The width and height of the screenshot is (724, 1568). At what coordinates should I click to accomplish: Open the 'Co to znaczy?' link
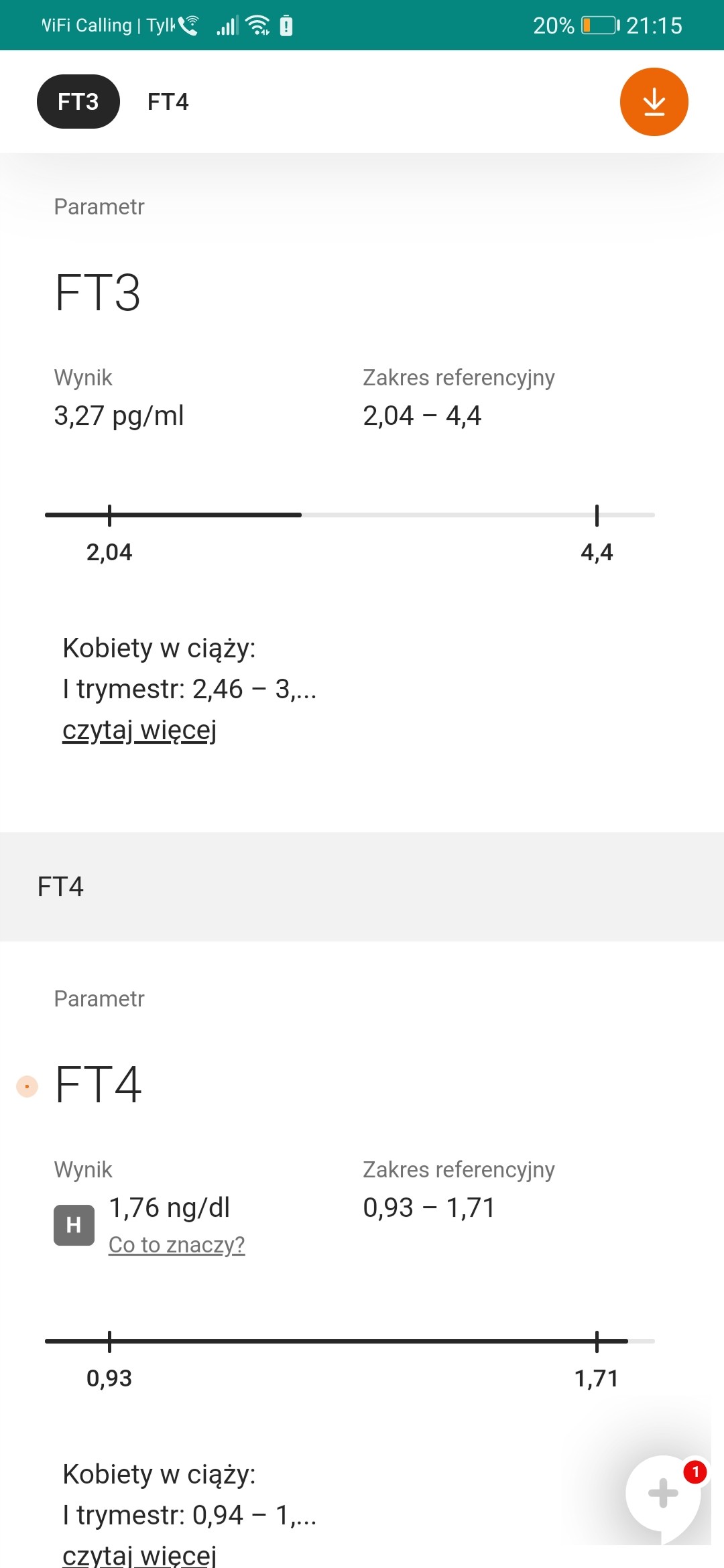[x=176, y=1244]
